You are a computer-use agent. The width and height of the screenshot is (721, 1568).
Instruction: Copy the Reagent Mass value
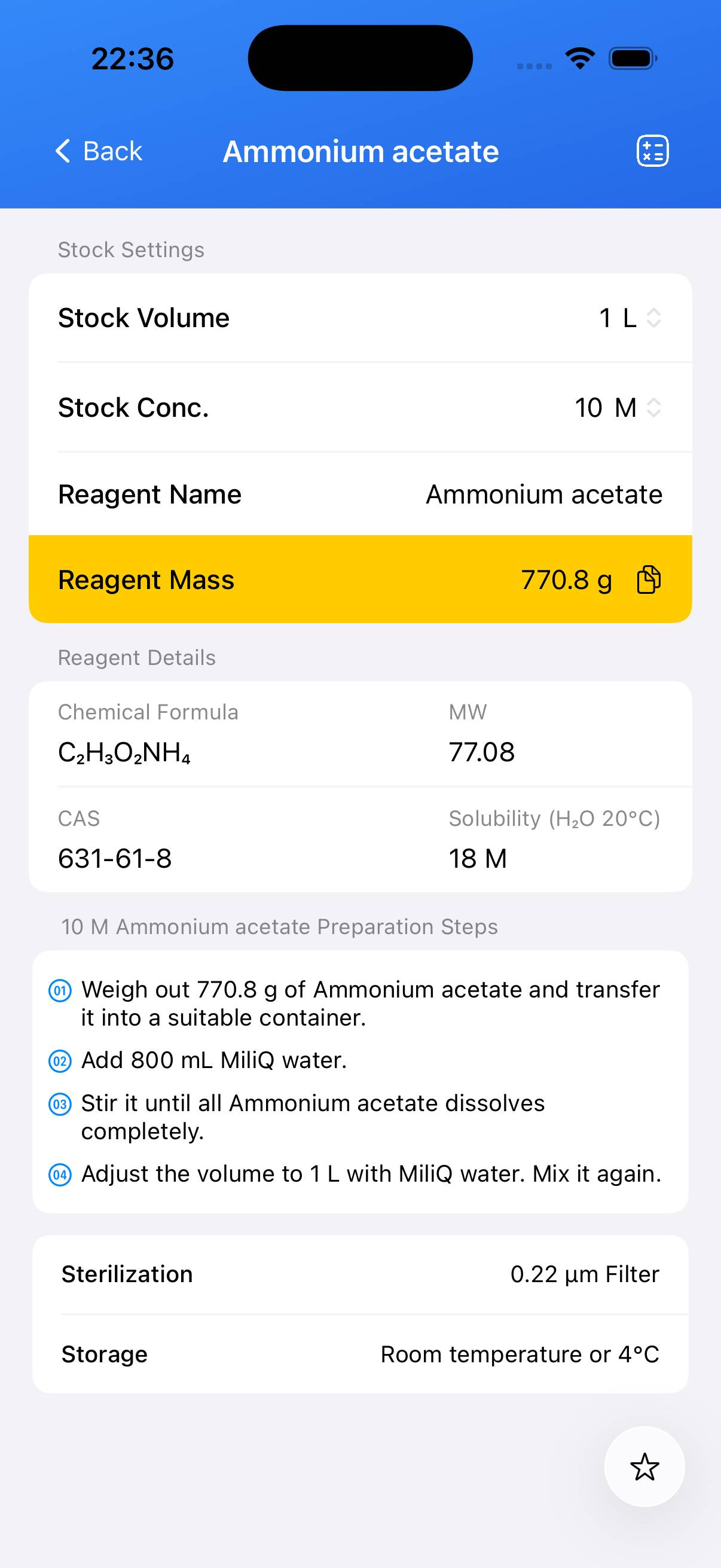click(x=649, y=579)
